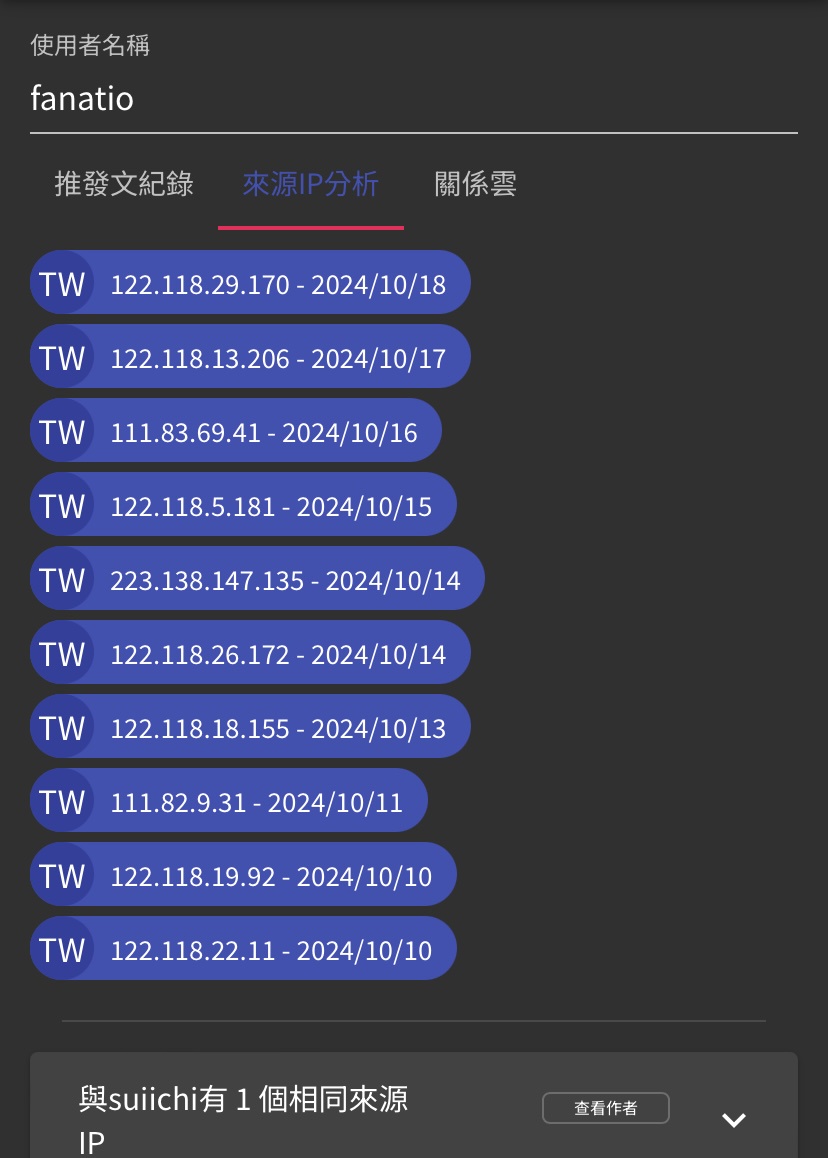Open the chip 122.118.18.155 - 2024/10/13
828x1158 pixels.
250,728
